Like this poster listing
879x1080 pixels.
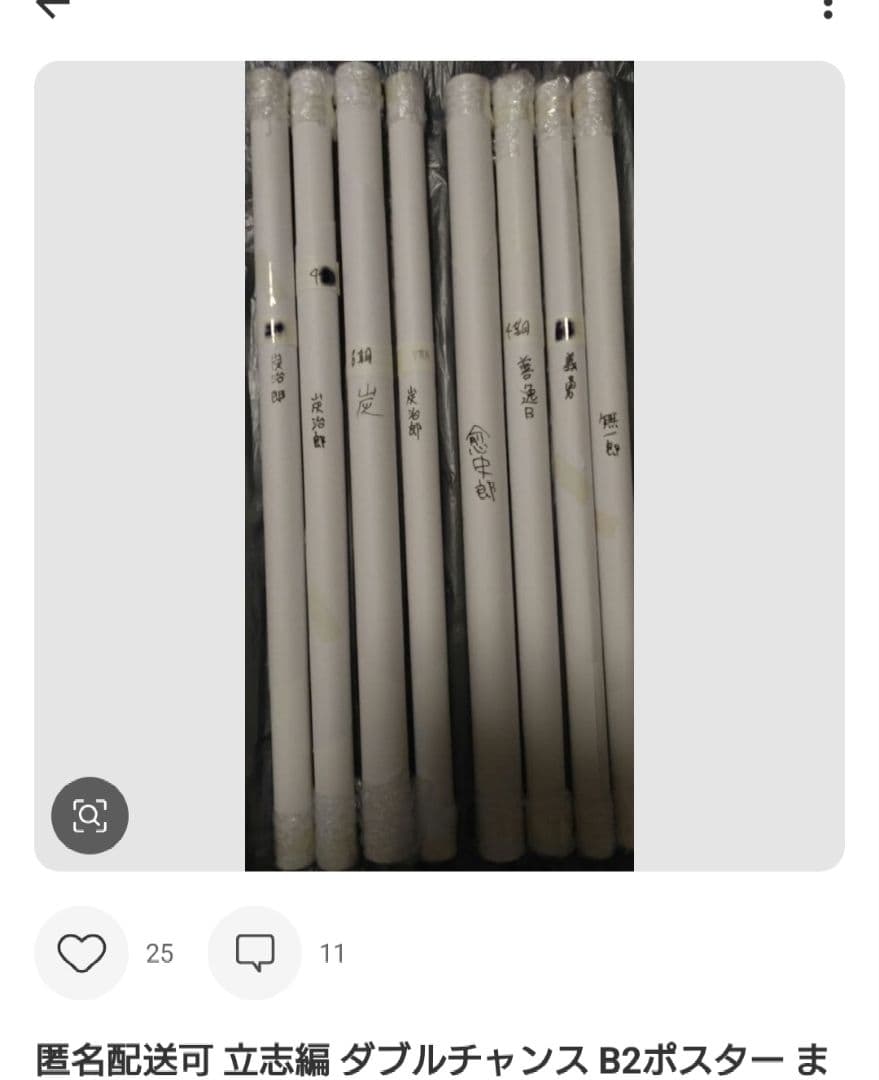81,953
